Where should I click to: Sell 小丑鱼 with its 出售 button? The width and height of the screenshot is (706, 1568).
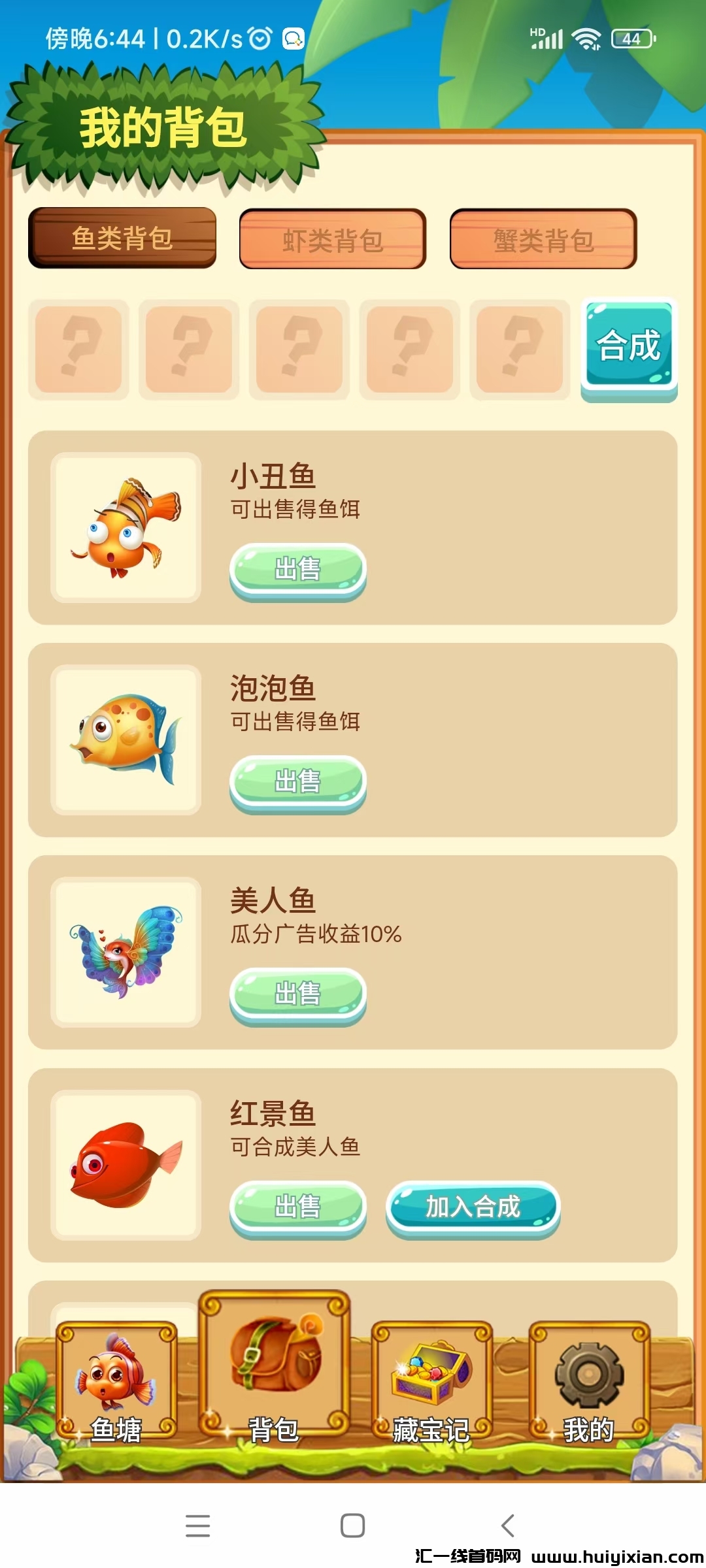coord(297,569)
